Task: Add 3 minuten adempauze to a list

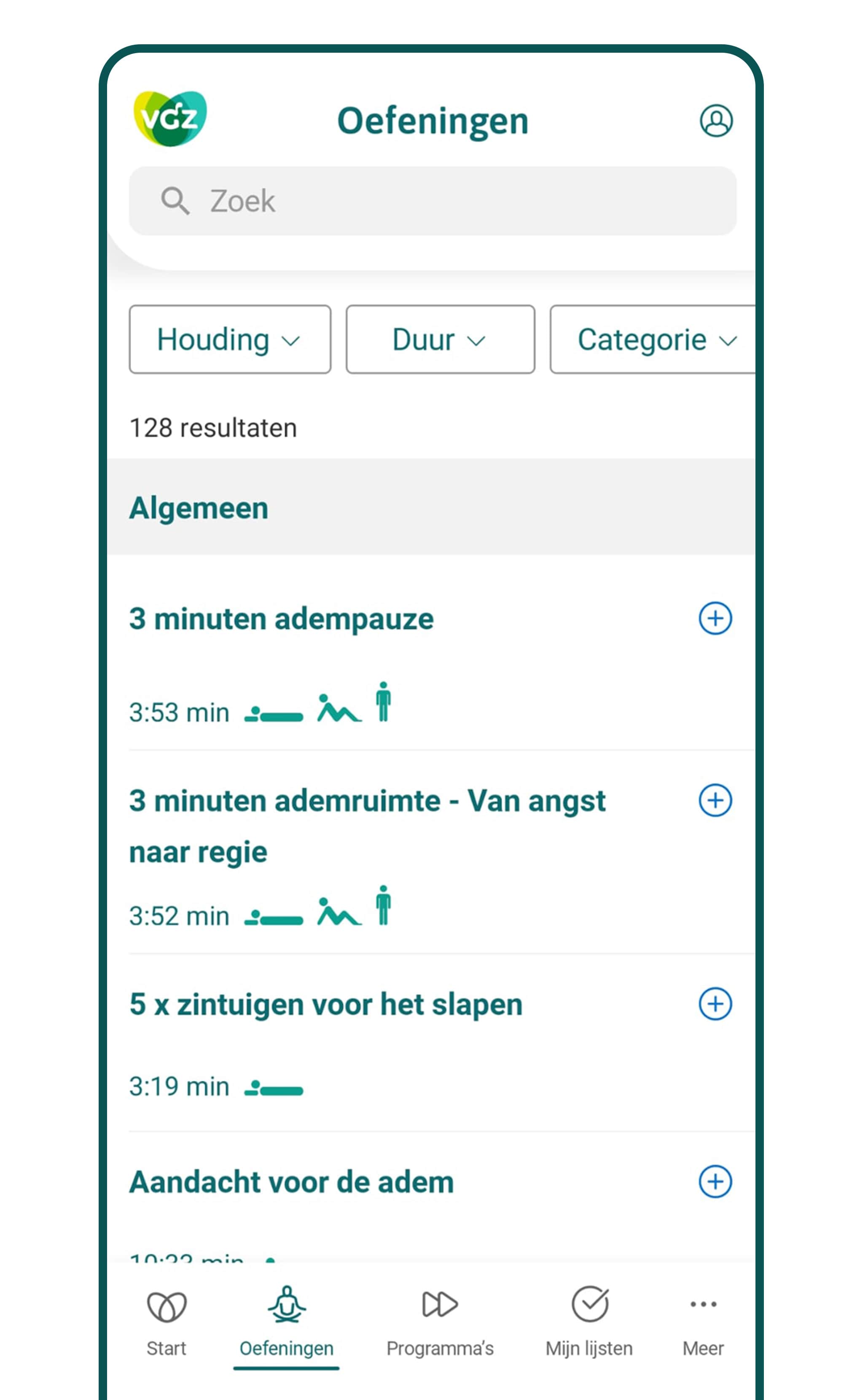Action: [715, 618]
